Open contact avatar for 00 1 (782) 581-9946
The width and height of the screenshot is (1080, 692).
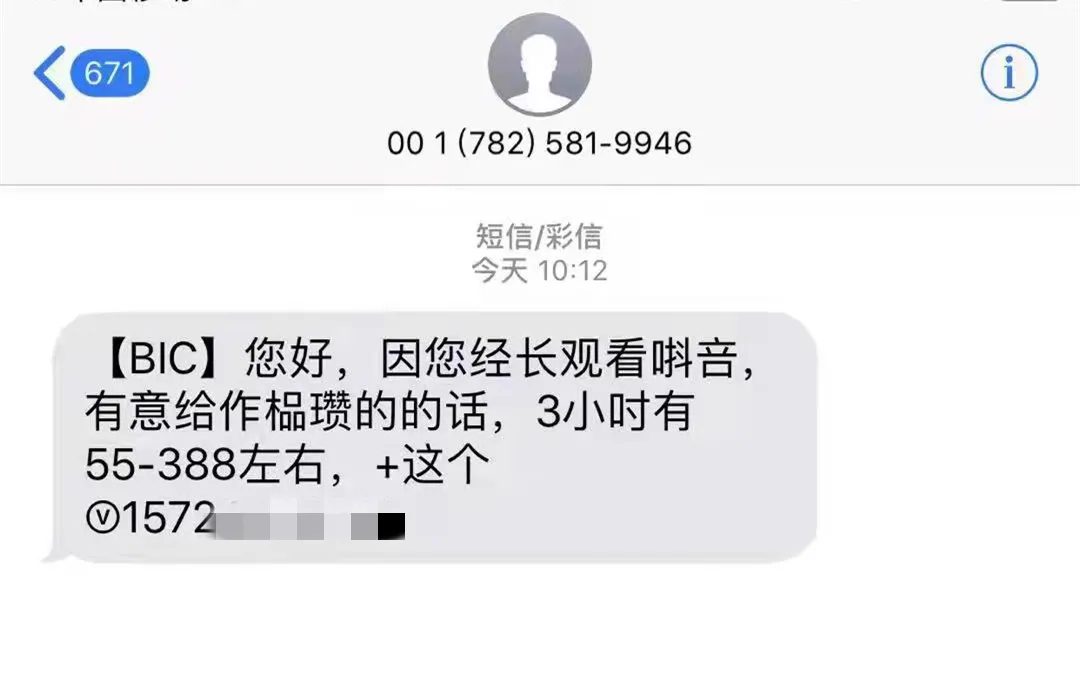click(x=539, y=64)
